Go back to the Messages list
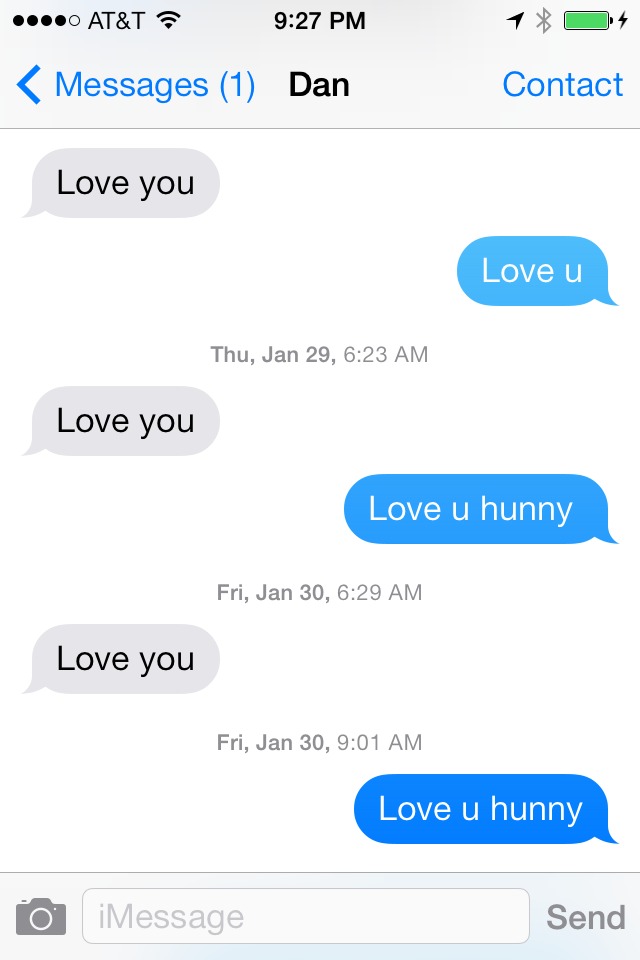The width and height of the screenshot is (640, 960). [x=135, y=85]
